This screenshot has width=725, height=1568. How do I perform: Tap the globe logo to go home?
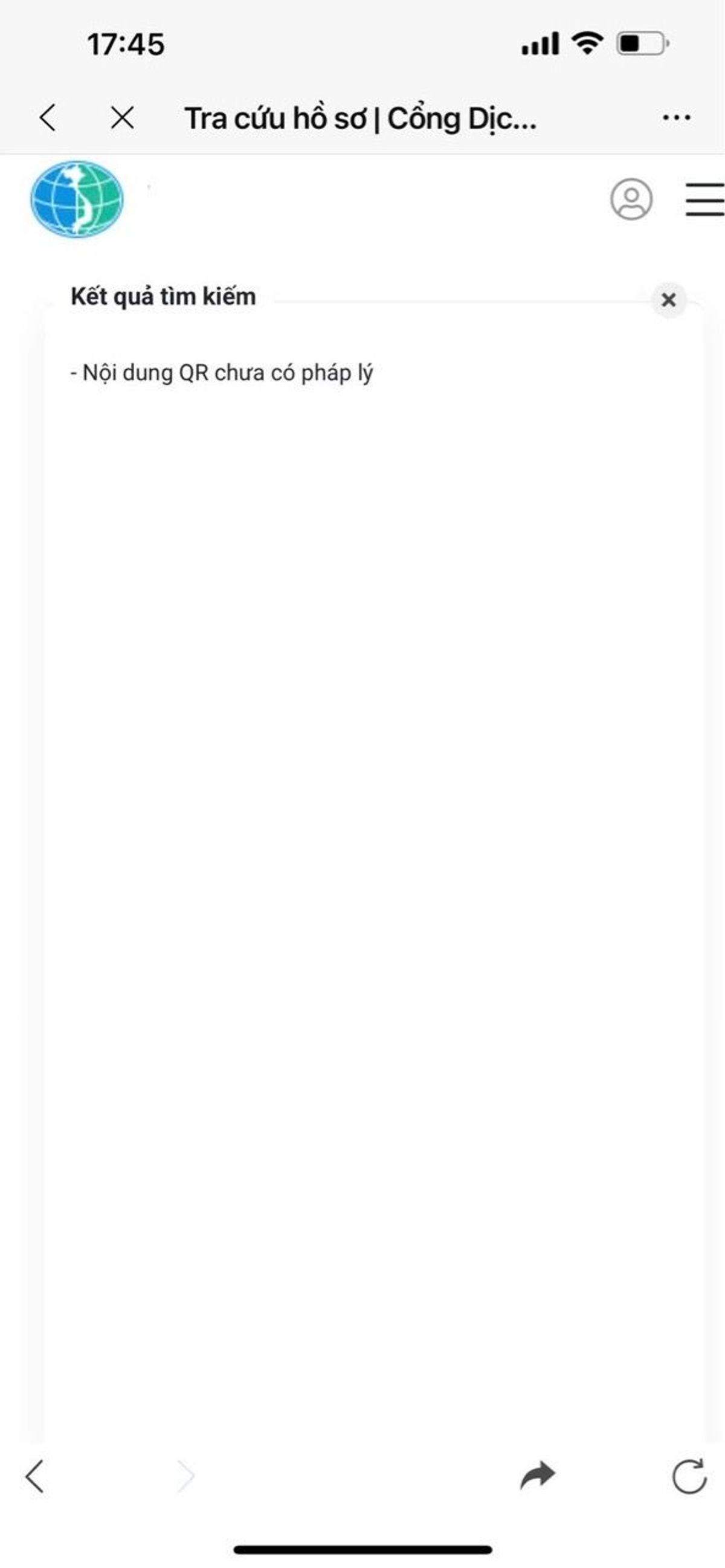point(77,199)
